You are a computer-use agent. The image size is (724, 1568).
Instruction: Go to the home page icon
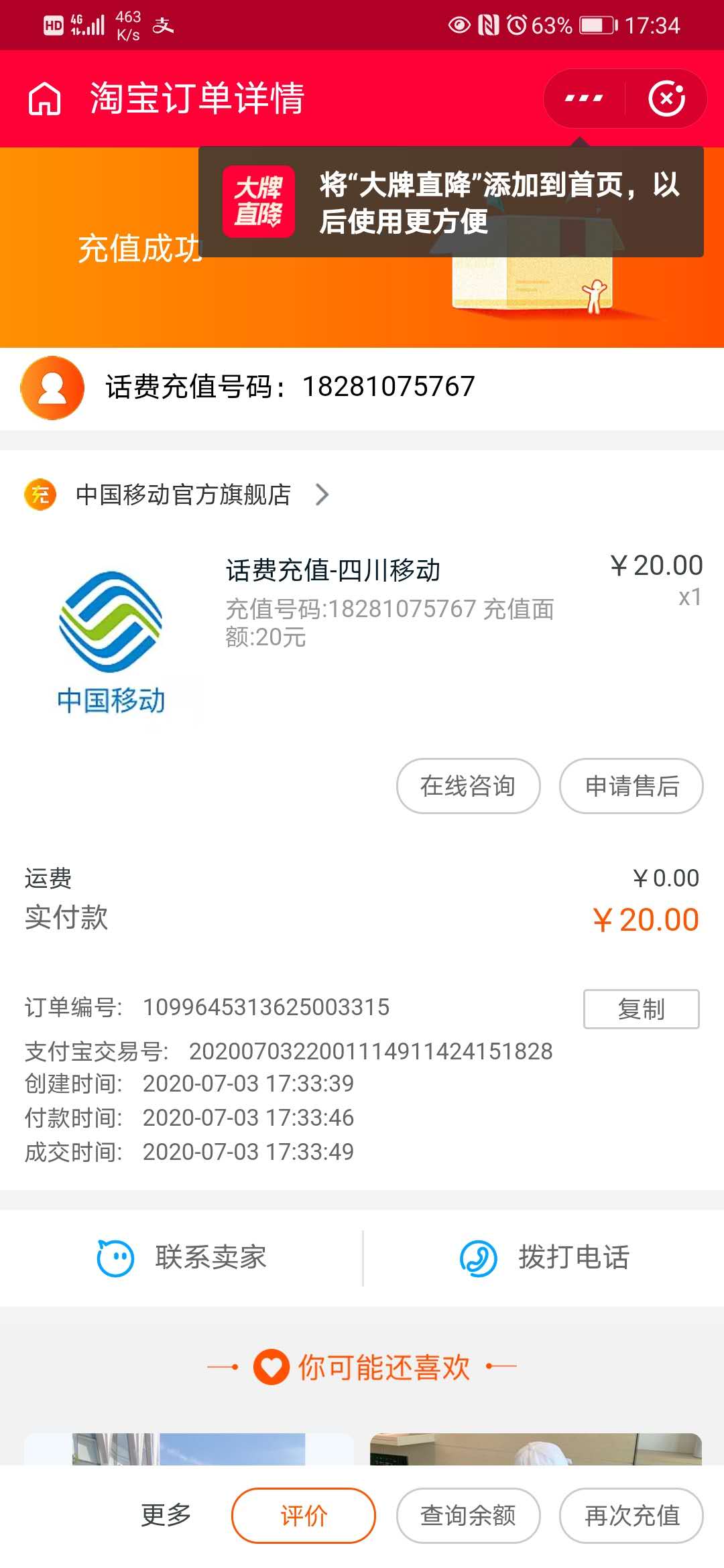click(x=45, y=99)
